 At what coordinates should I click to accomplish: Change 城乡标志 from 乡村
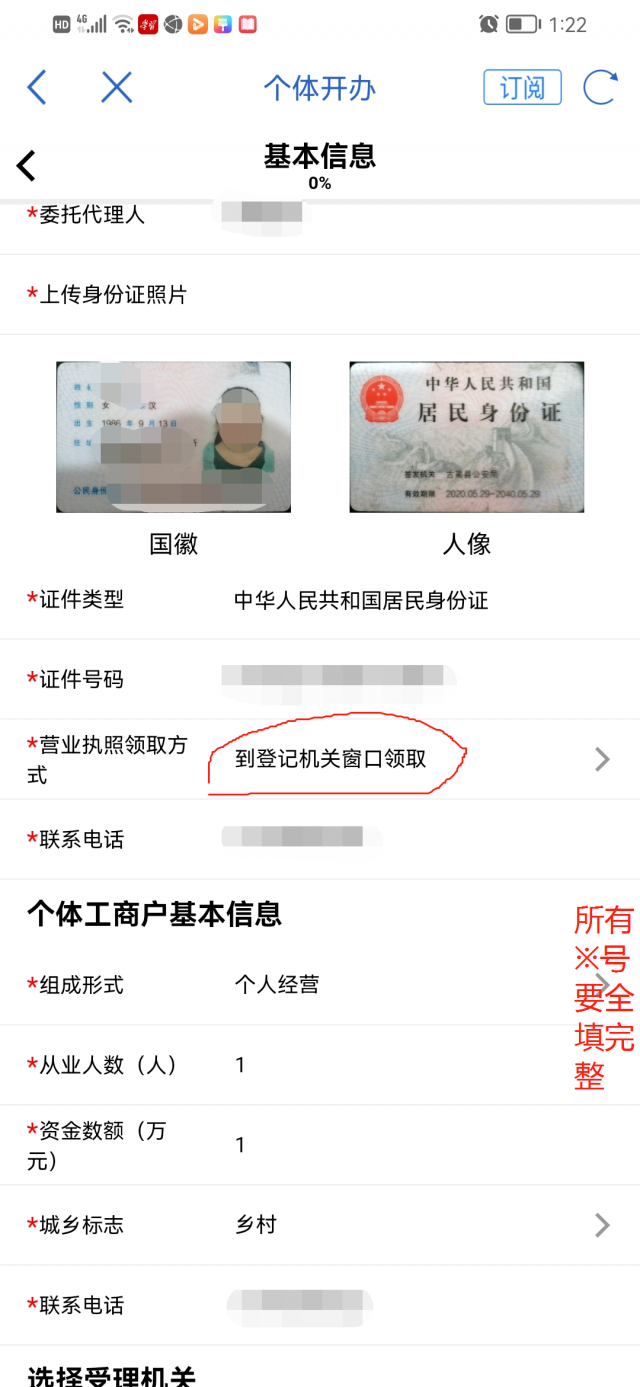point(420,1225)
